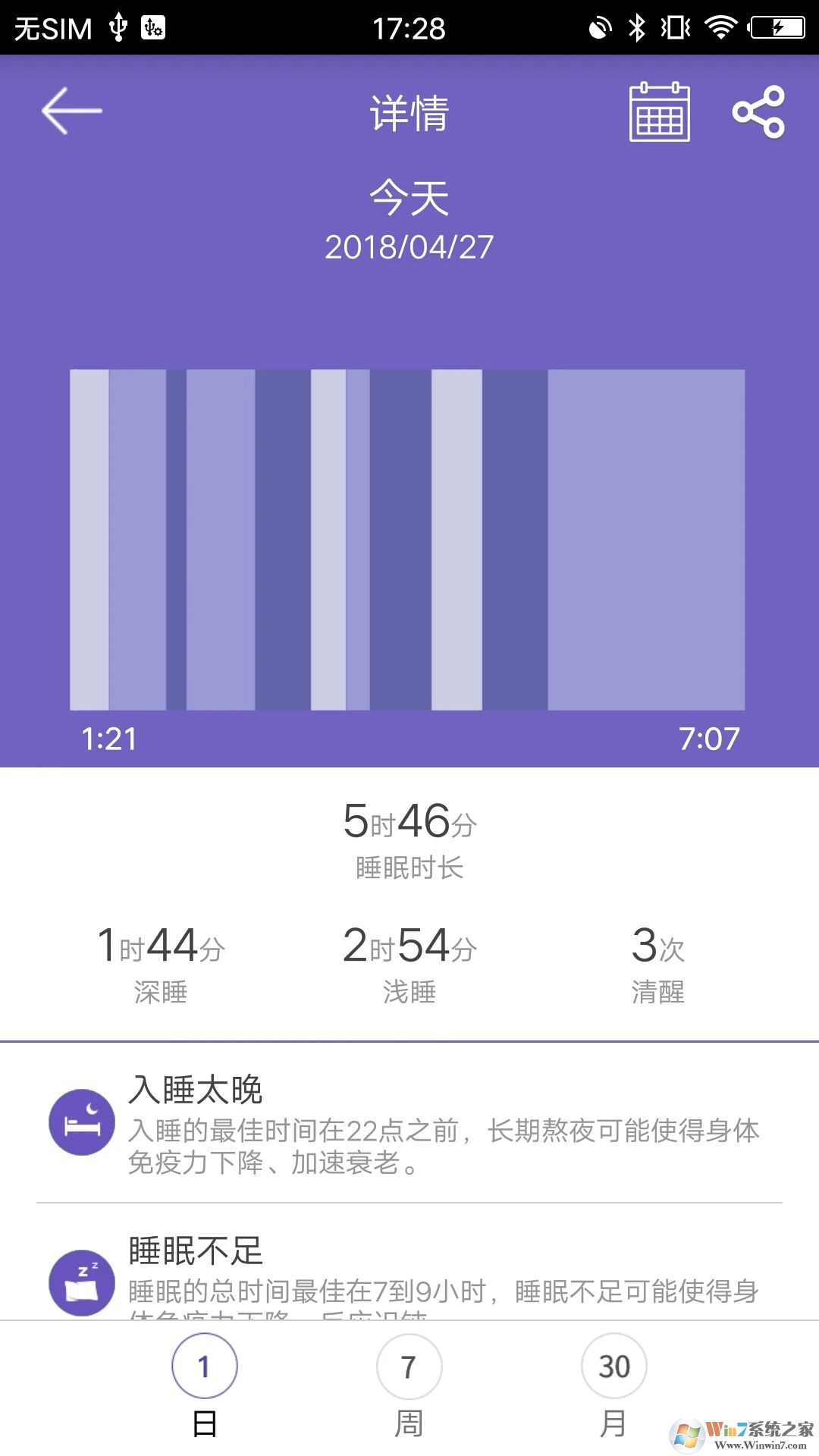Open the 月 monthly view
This screenshot has width=819, height=1456.
pyautogui.click(x=613, y=1420)
